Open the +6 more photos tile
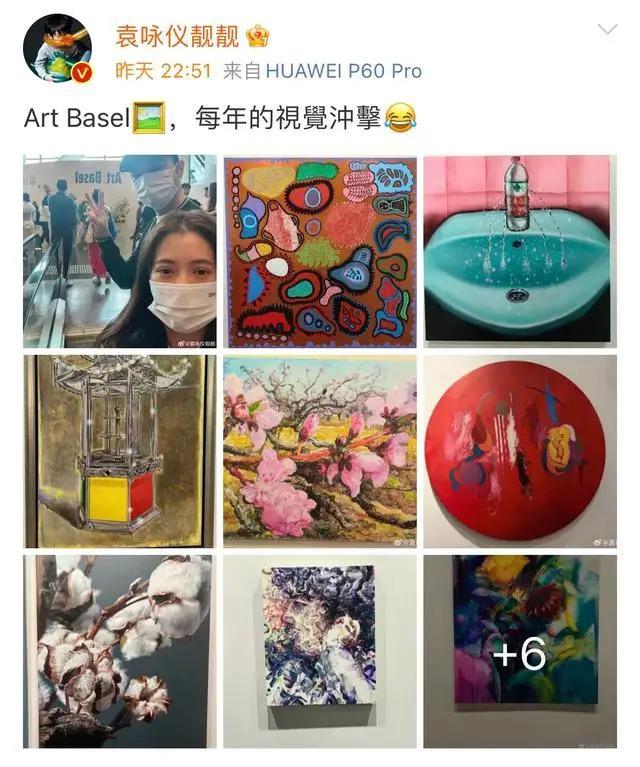 coord(519,651)
